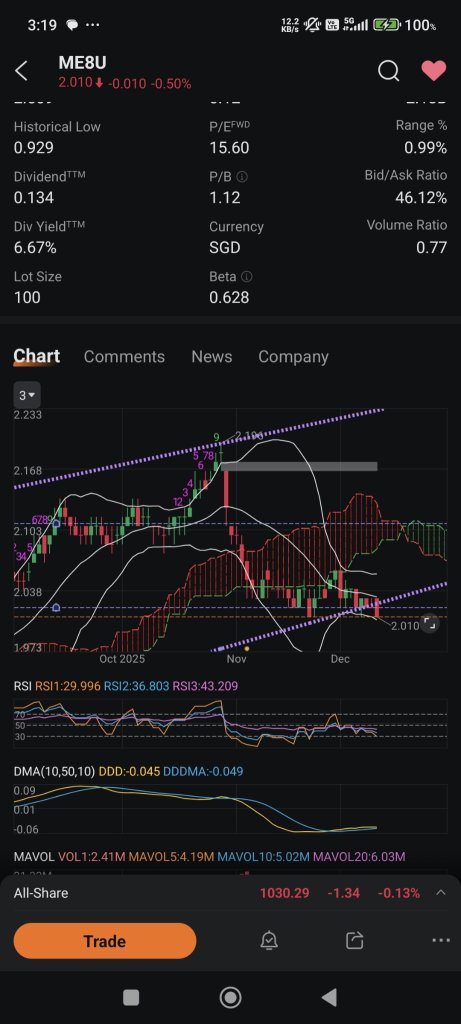Switch to the Comments tab
461x1024 pixels.
124,357
